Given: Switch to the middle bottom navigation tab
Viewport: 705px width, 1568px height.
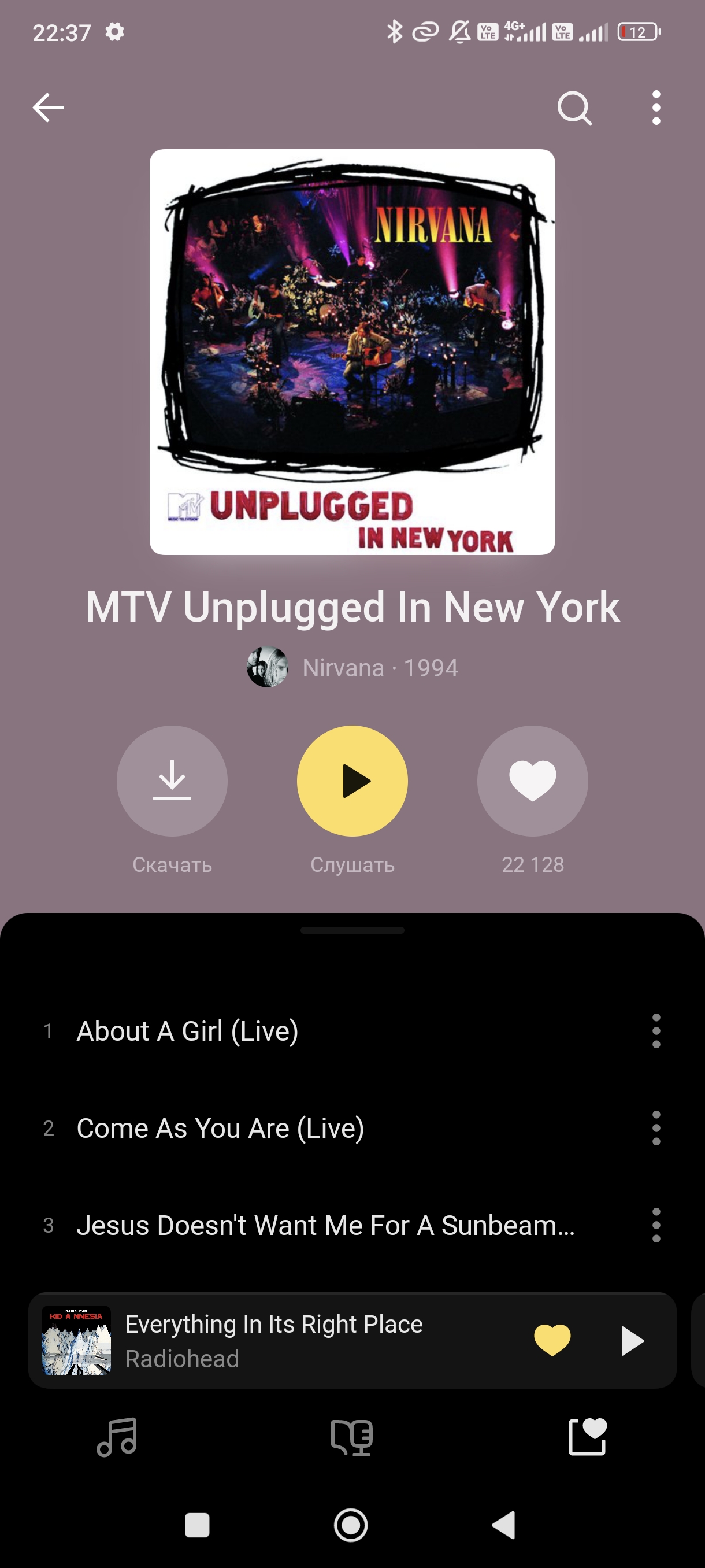Looking at the screenshot, I should 351,1437.
